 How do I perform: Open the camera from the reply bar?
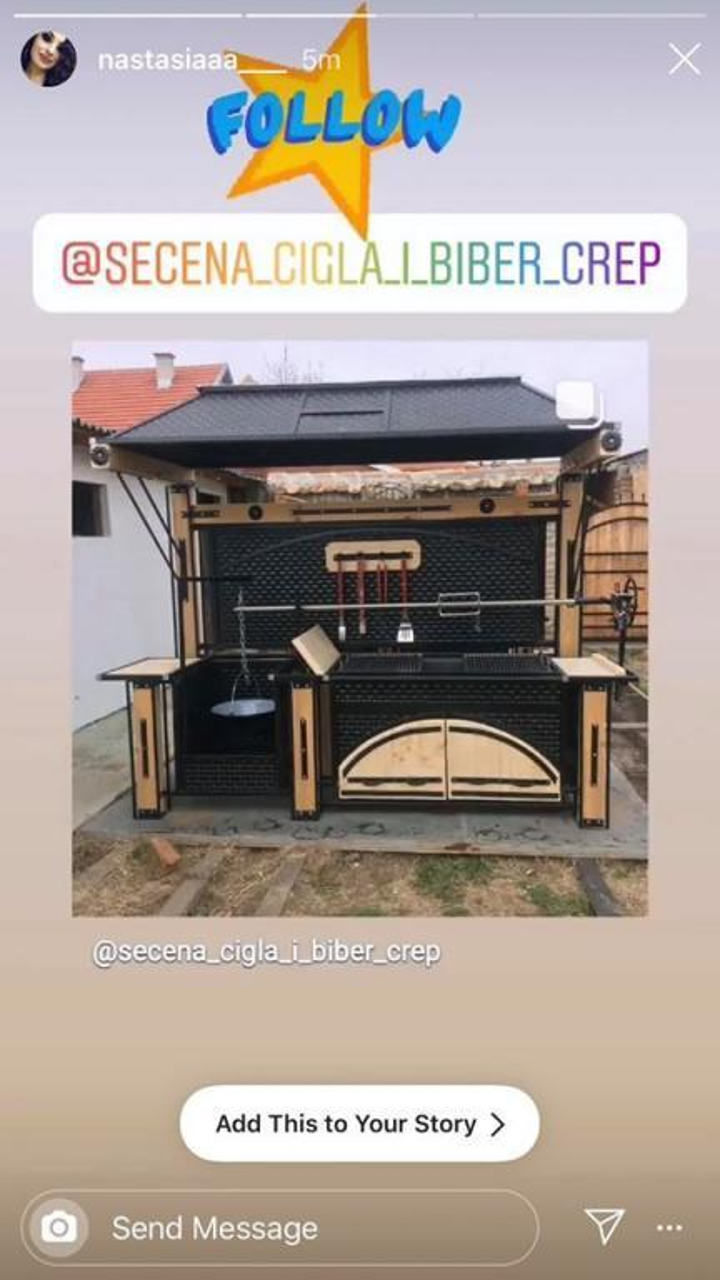pyautogui.click(x=59, y=1227)
